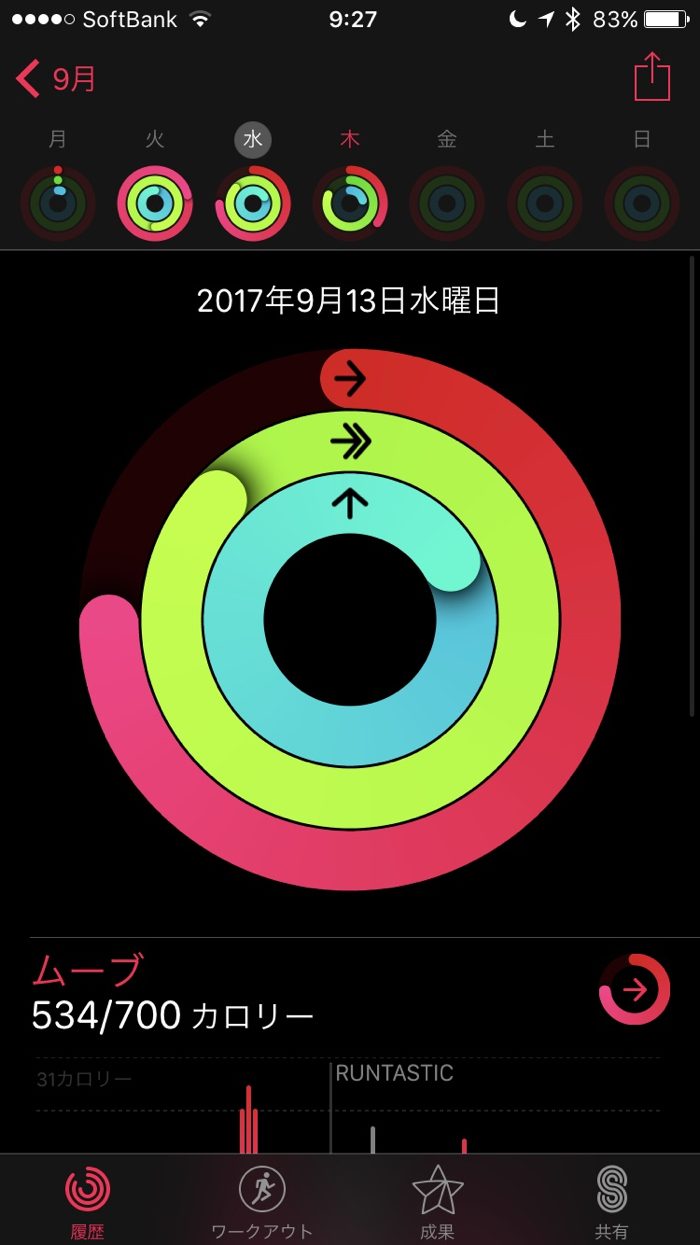700x1245 pixels.
Task: Select Sunday (日) activity rings
Action: coord(642,203)
